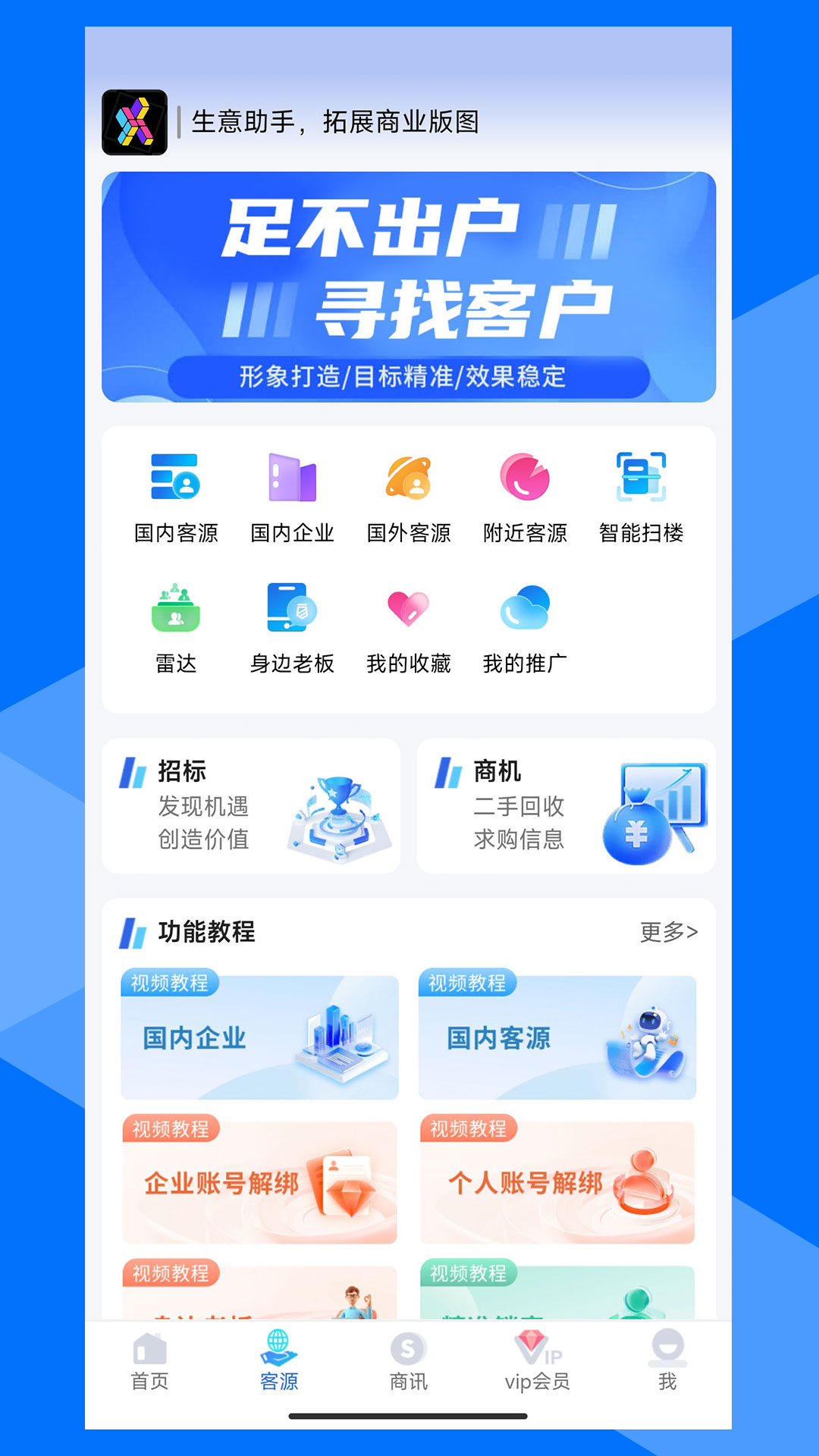Open the 商机 business opportunity card
Viewport: 819px width, 1456px height.
(566, 806)
